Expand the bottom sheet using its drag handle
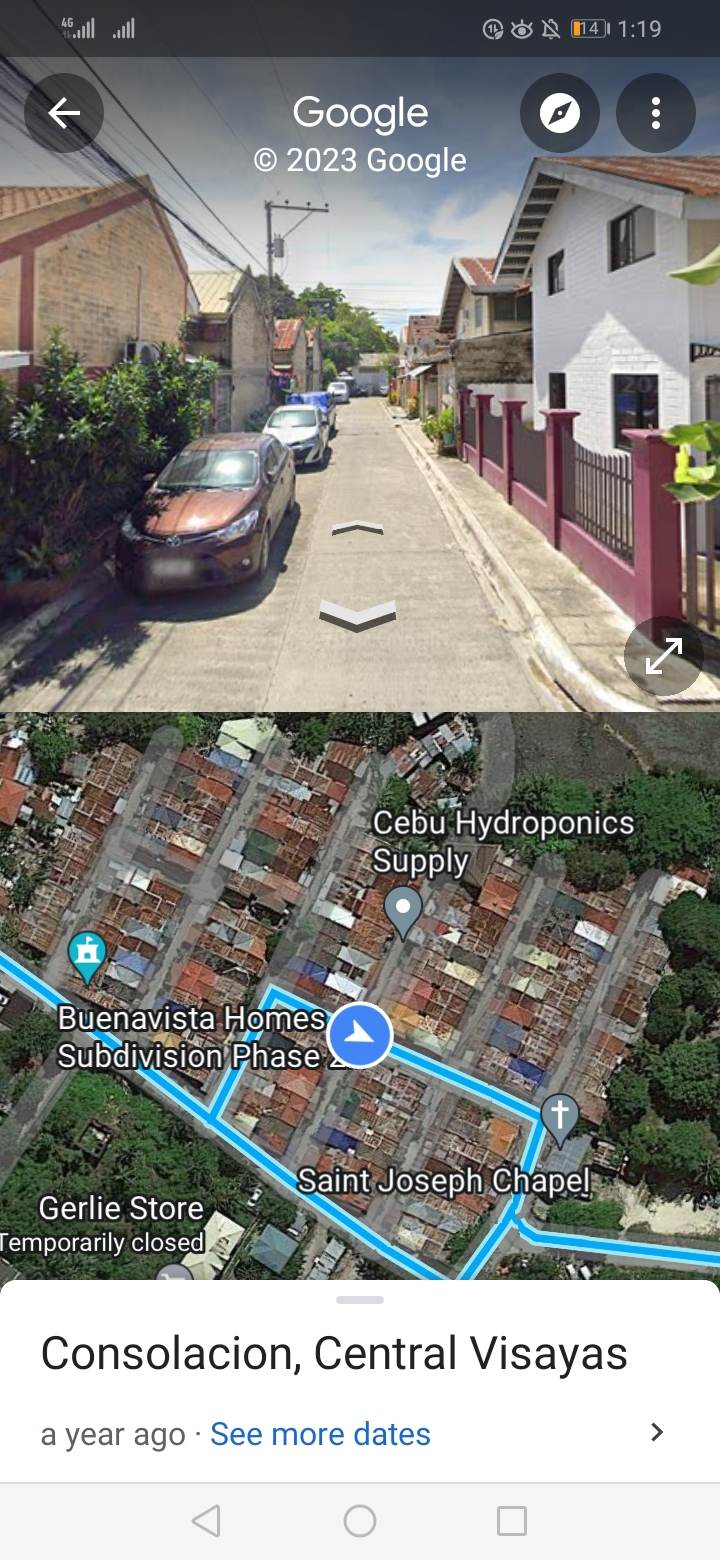Image resolution: width=720 pixels, height=1560 pixels. 359,1300
